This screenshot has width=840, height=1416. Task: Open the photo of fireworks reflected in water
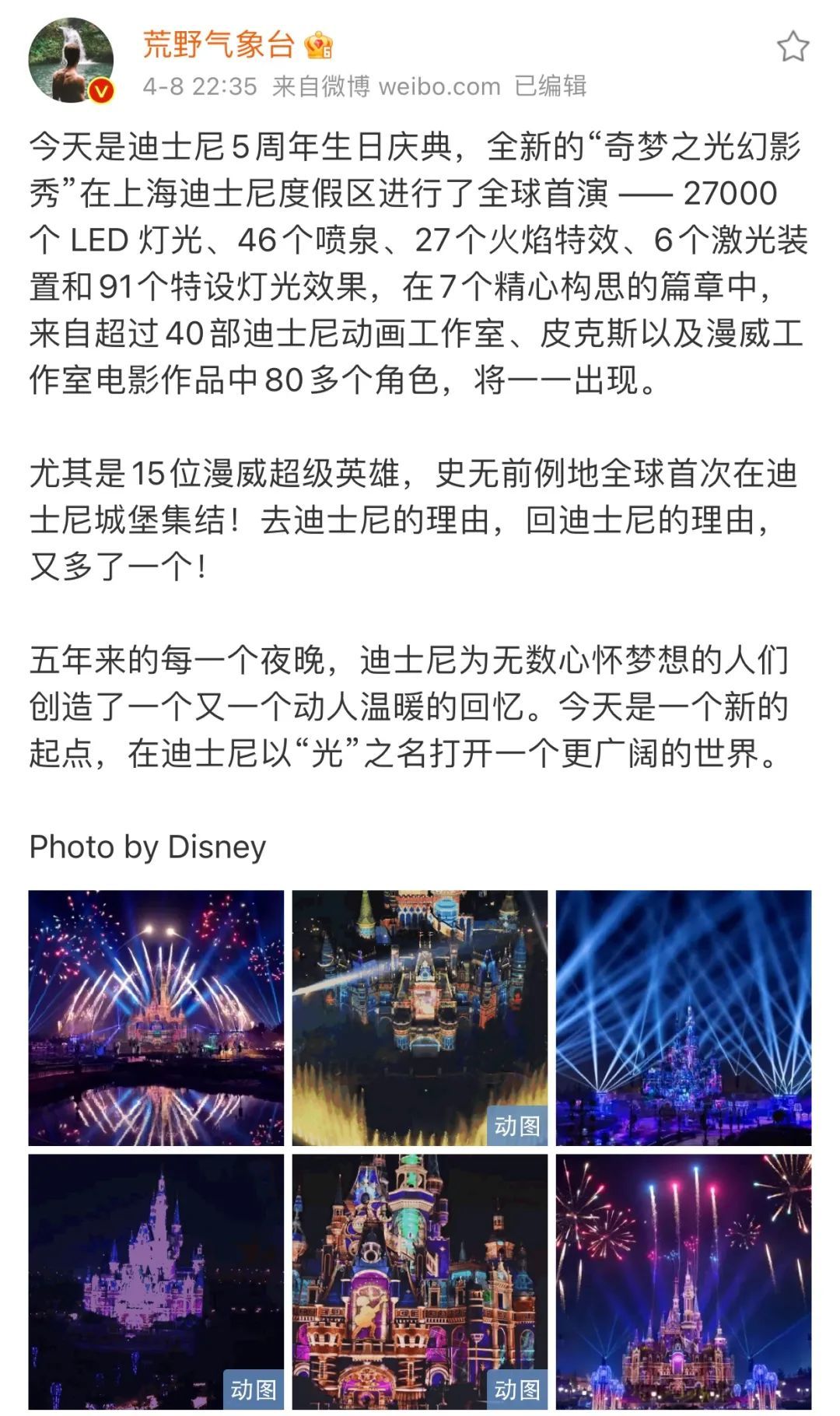156,1018
